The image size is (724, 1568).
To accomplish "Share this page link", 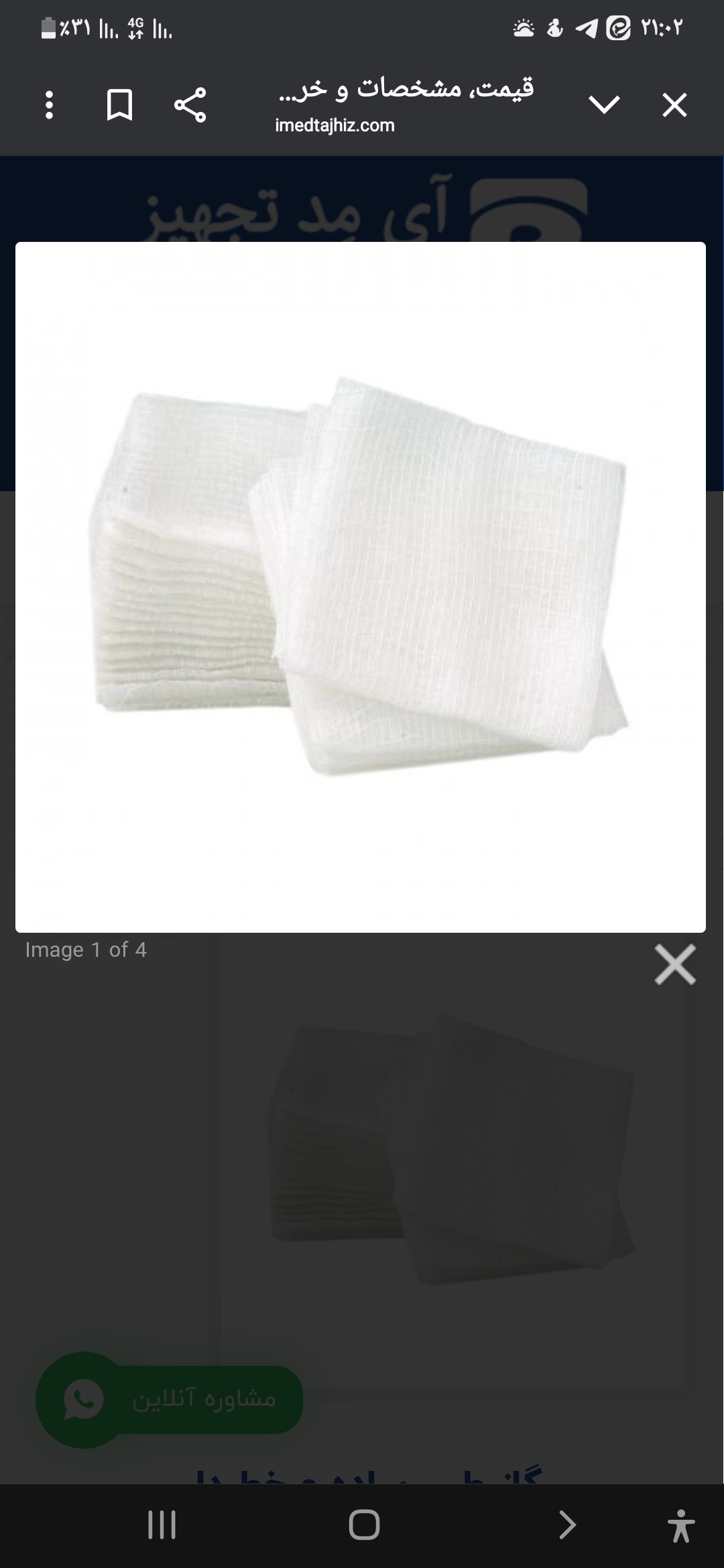I will 190,105.
